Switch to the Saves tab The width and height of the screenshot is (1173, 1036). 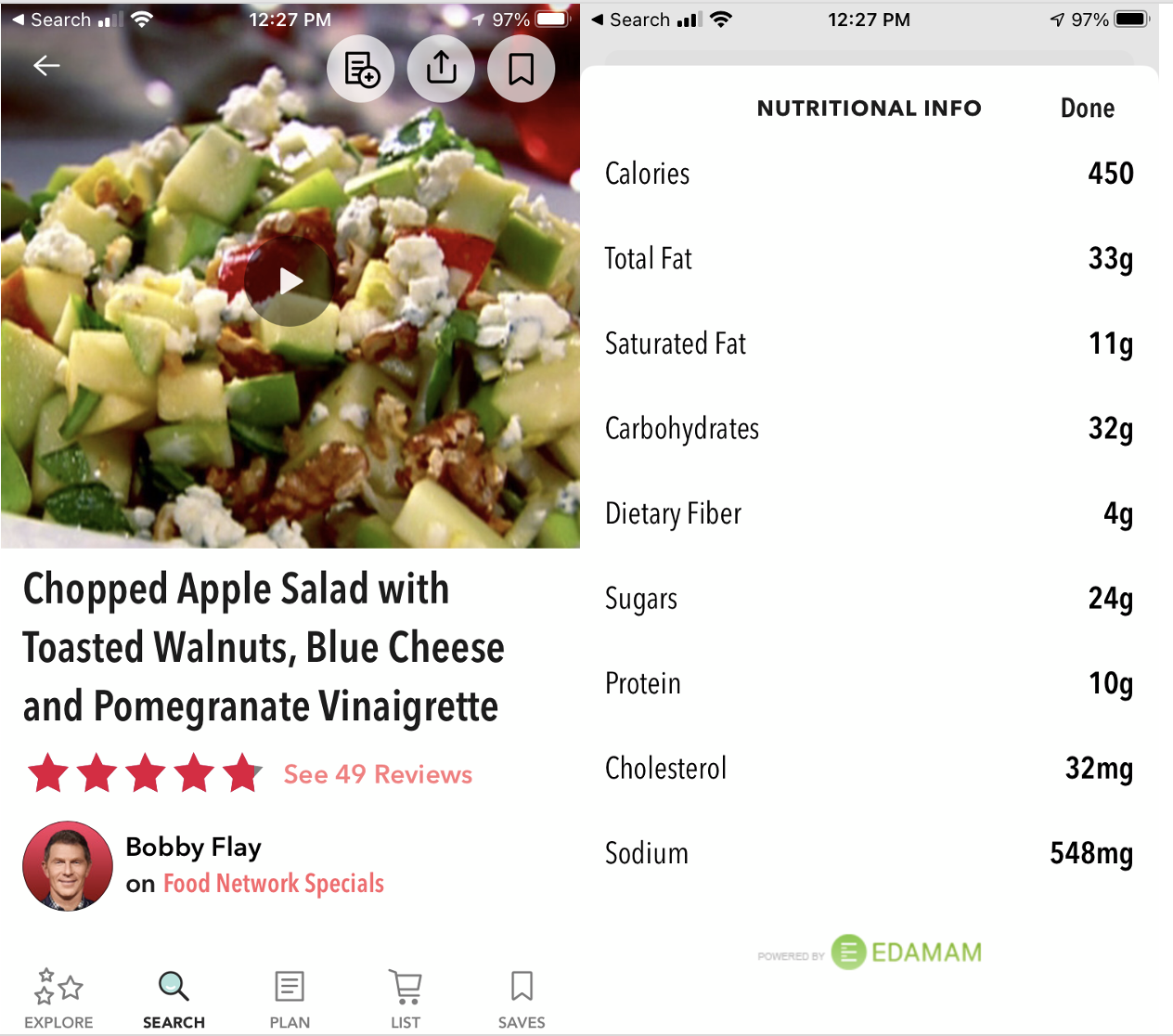522,998
